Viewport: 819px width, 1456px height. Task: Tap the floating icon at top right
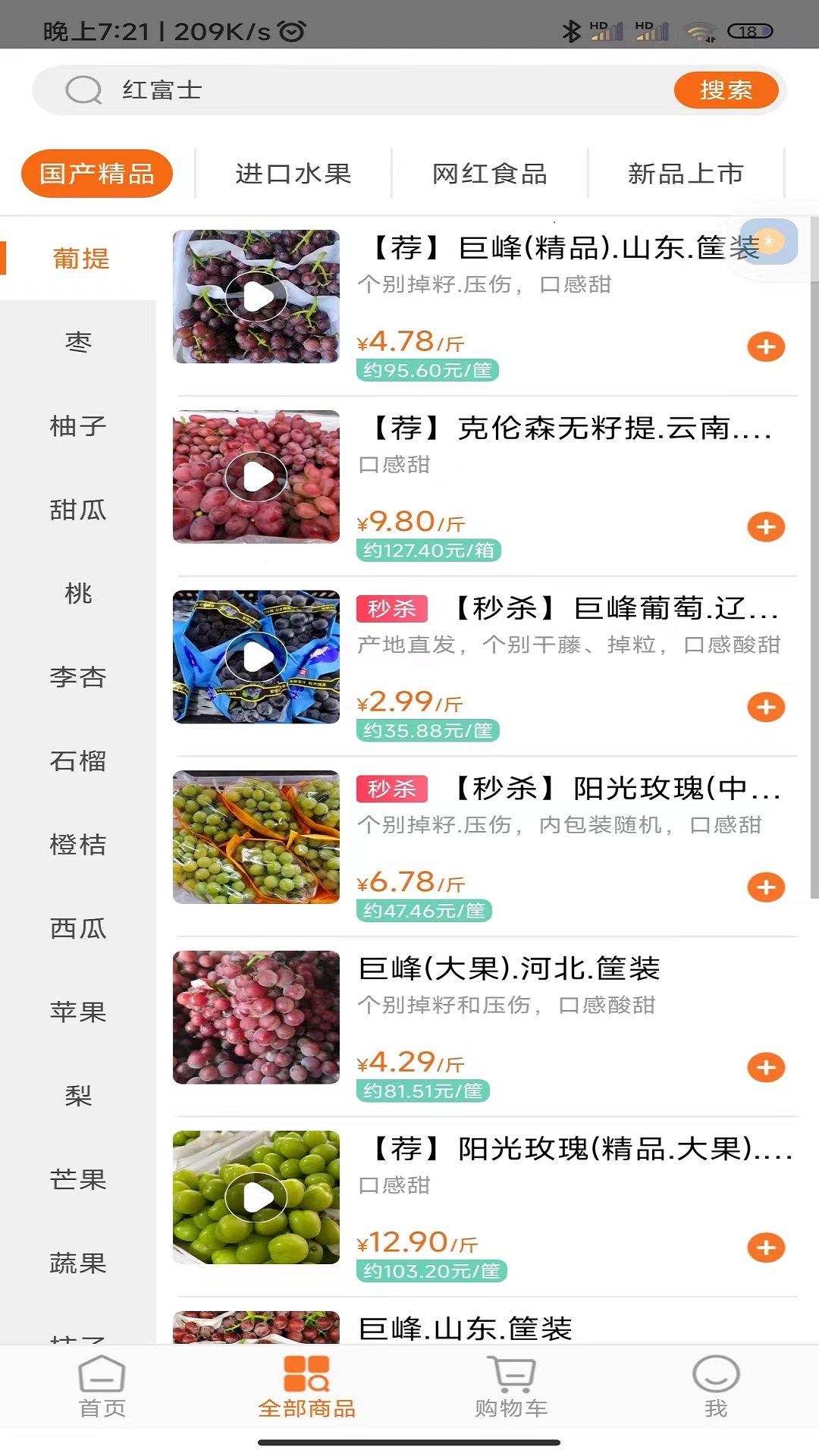point(770,241)
